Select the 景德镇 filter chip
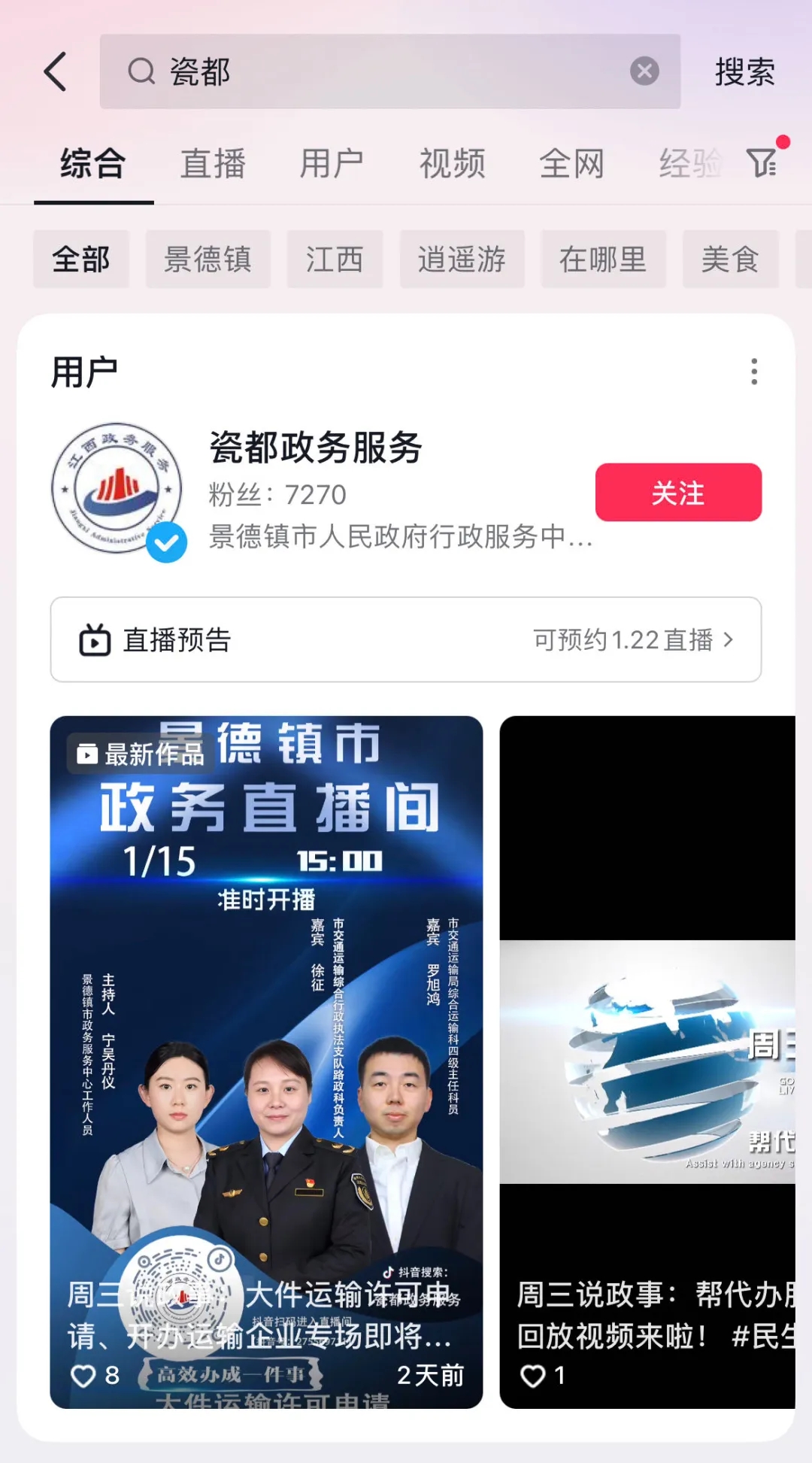Image resolution: width=812 pixels, height=1463 pixels. 208,260
